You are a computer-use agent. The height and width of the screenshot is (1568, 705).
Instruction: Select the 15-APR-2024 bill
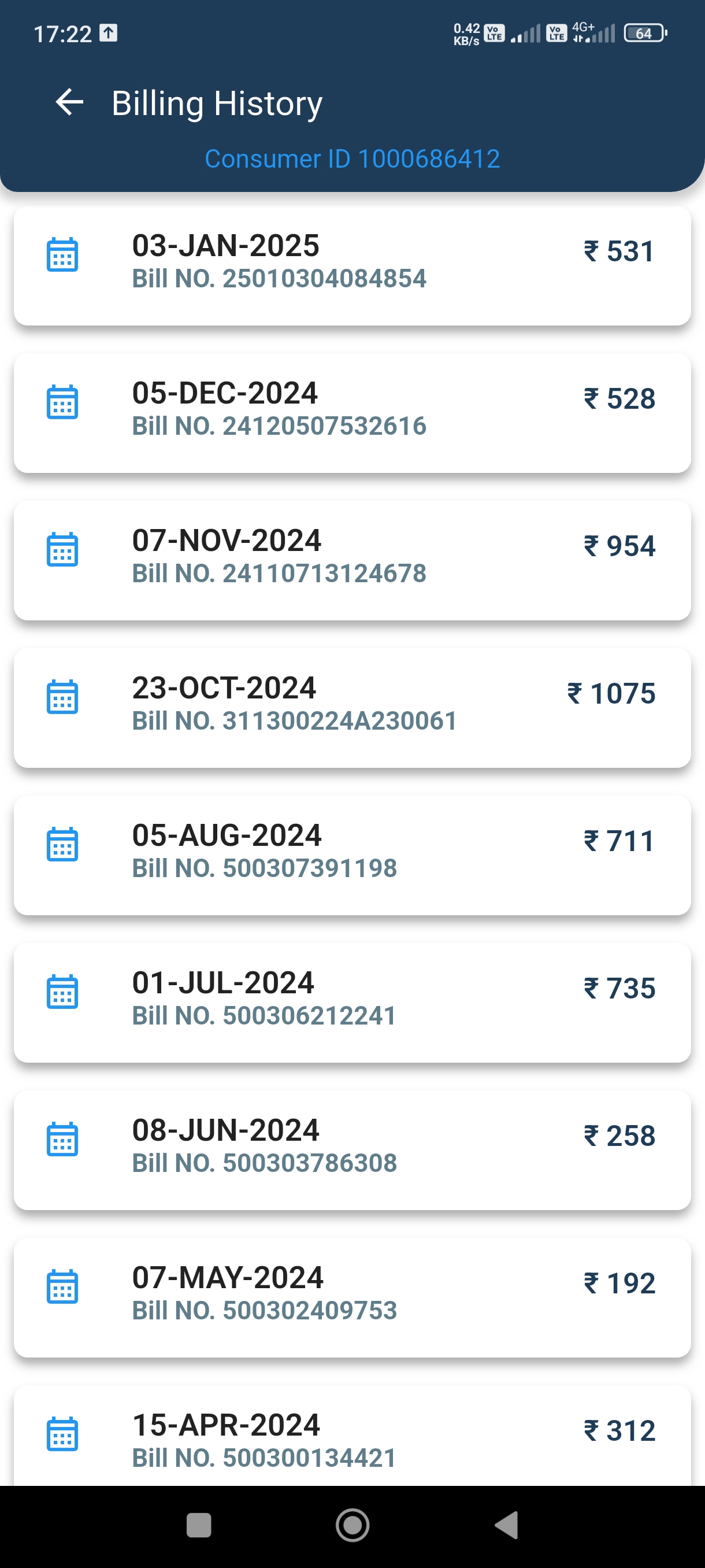click(352, 1436)
